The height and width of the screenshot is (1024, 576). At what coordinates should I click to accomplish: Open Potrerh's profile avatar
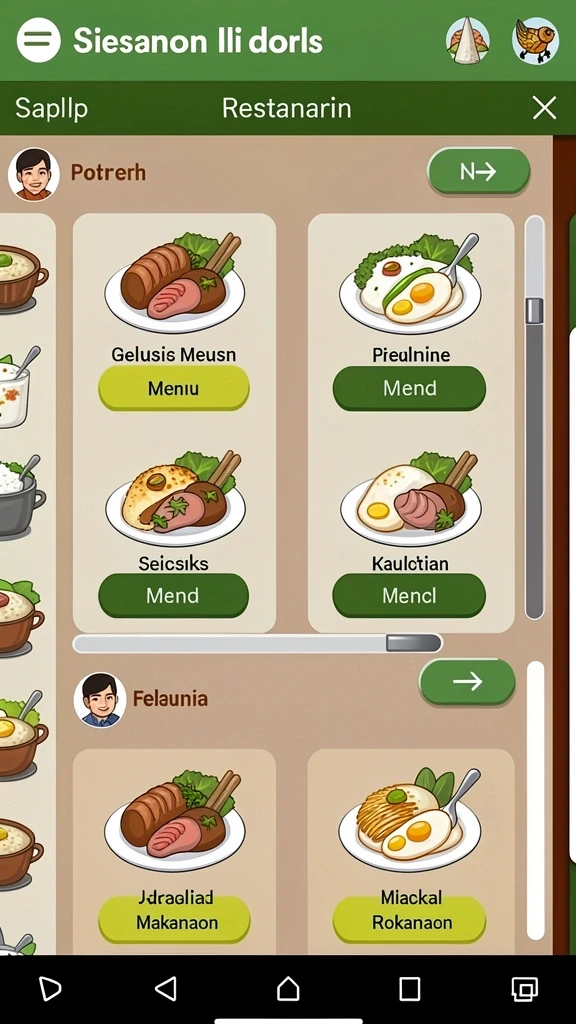33,174
